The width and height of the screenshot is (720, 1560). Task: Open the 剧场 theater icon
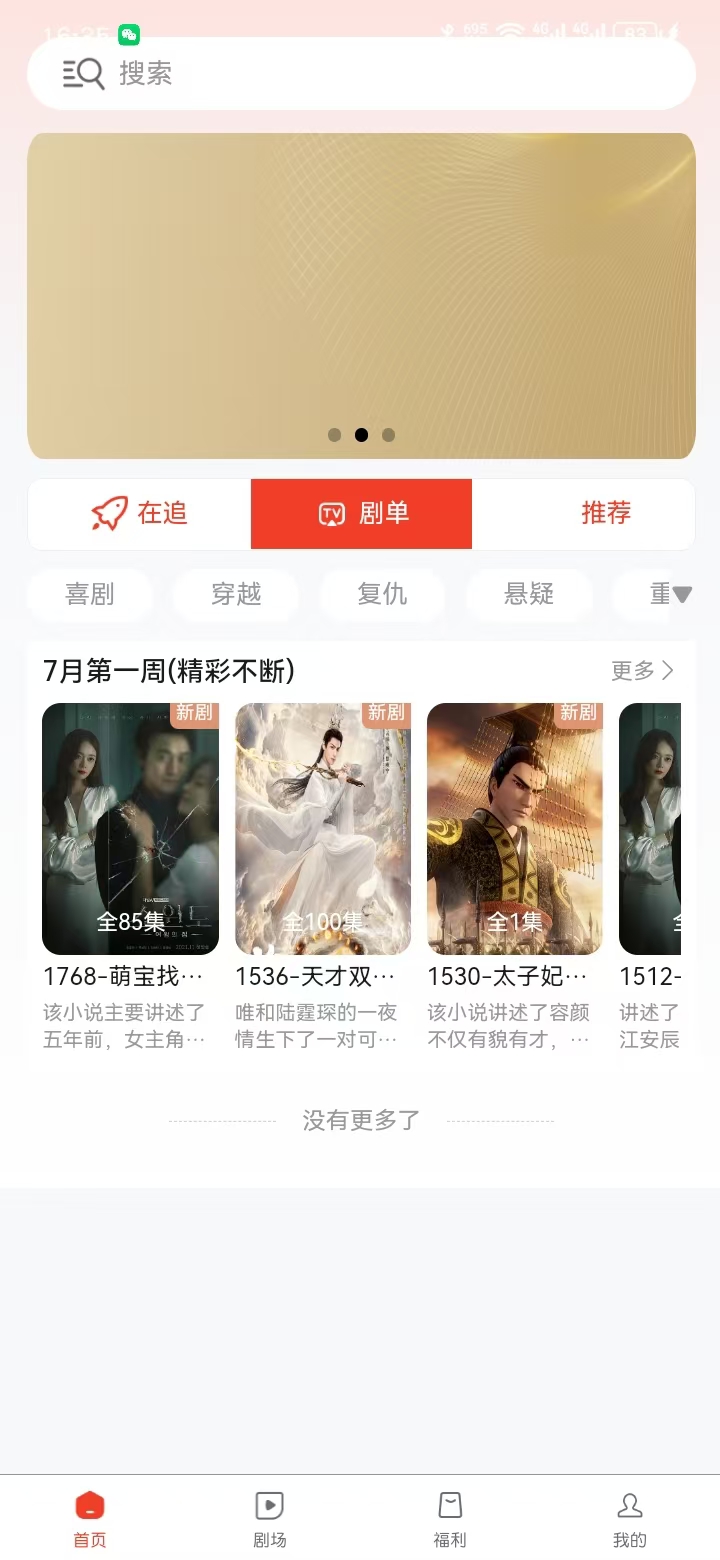pyautogui.click(x=269, y=1502)
